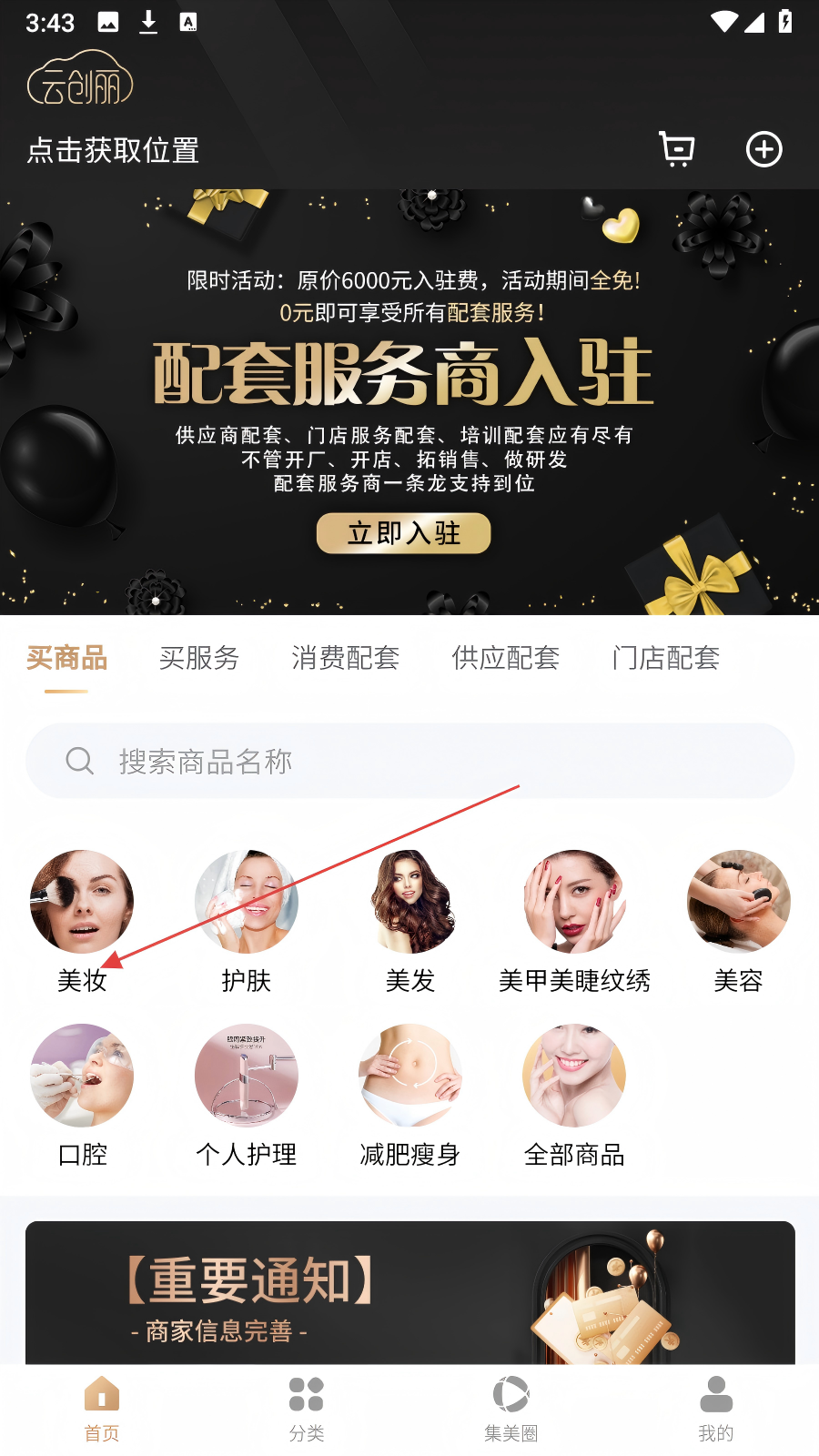819x1456 pixels.
Task: Tap the 立即入驻 banner button
Action: (404, 533)
